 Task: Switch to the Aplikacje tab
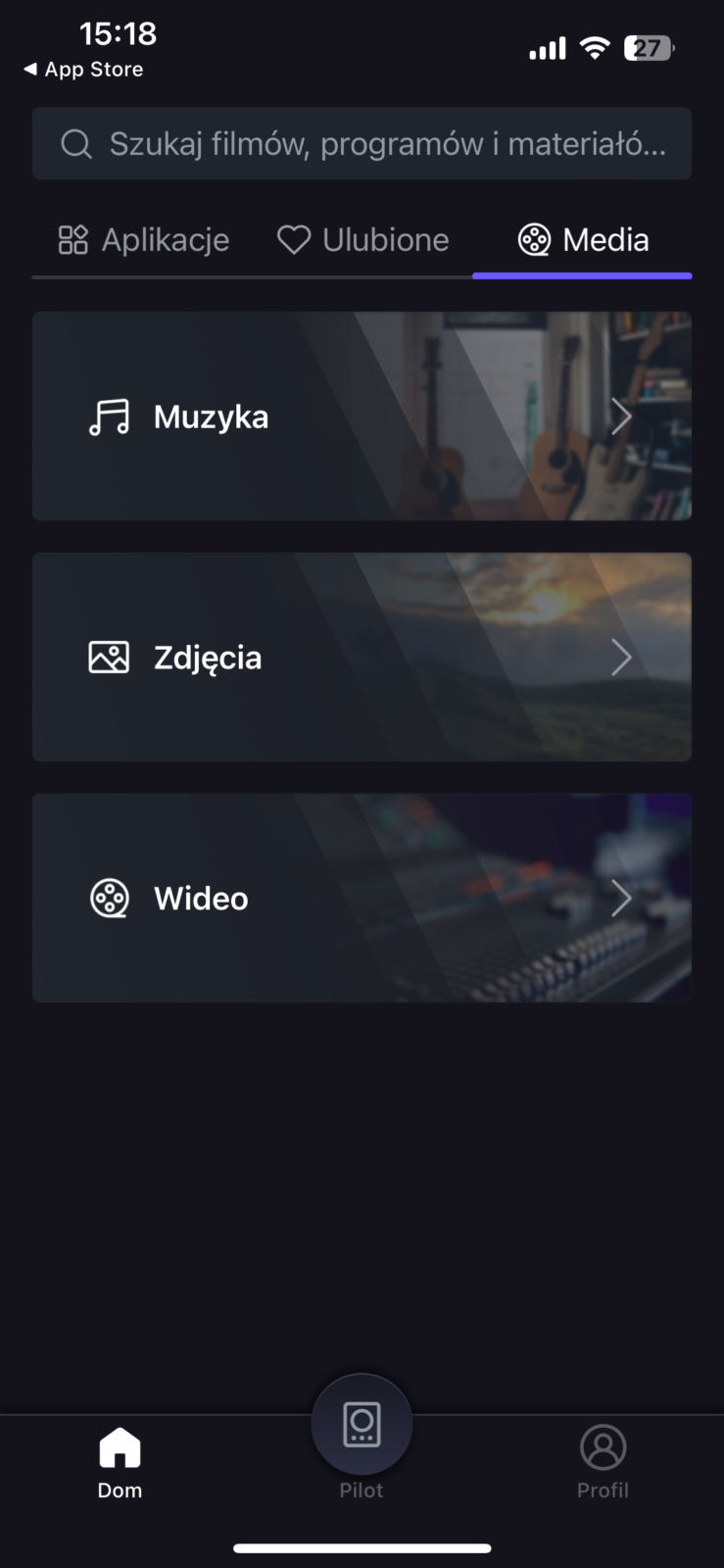(x=144, y=240)
